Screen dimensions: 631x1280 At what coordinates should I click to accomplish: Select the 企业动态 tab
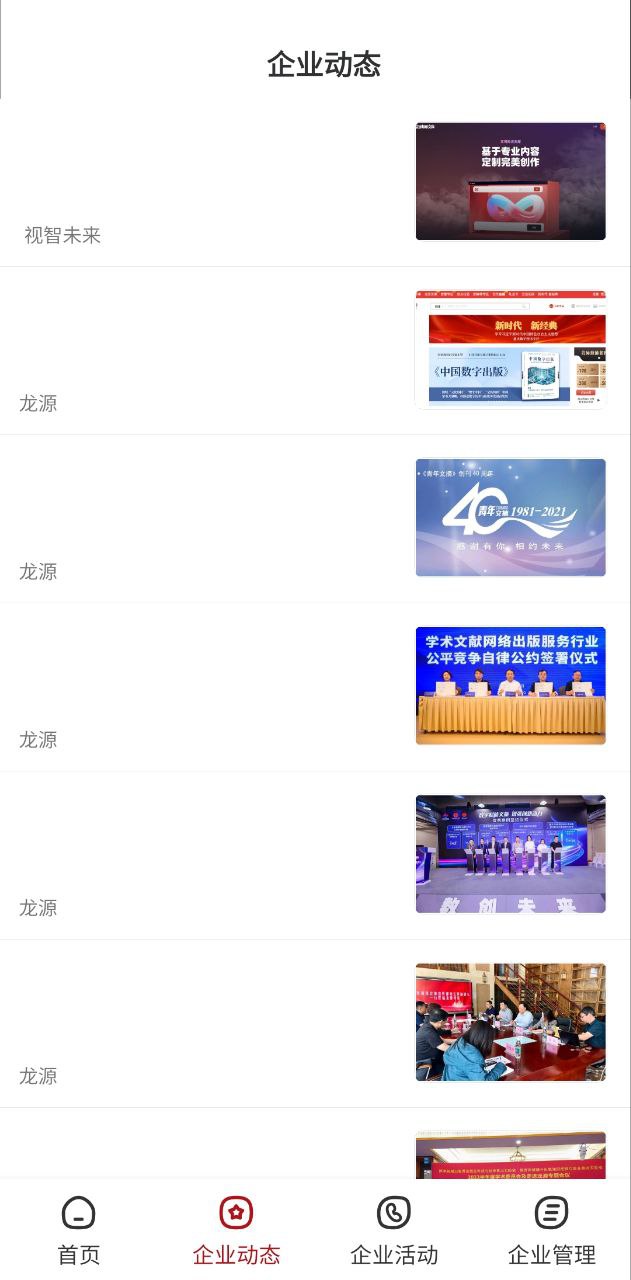pos(236,1230)
